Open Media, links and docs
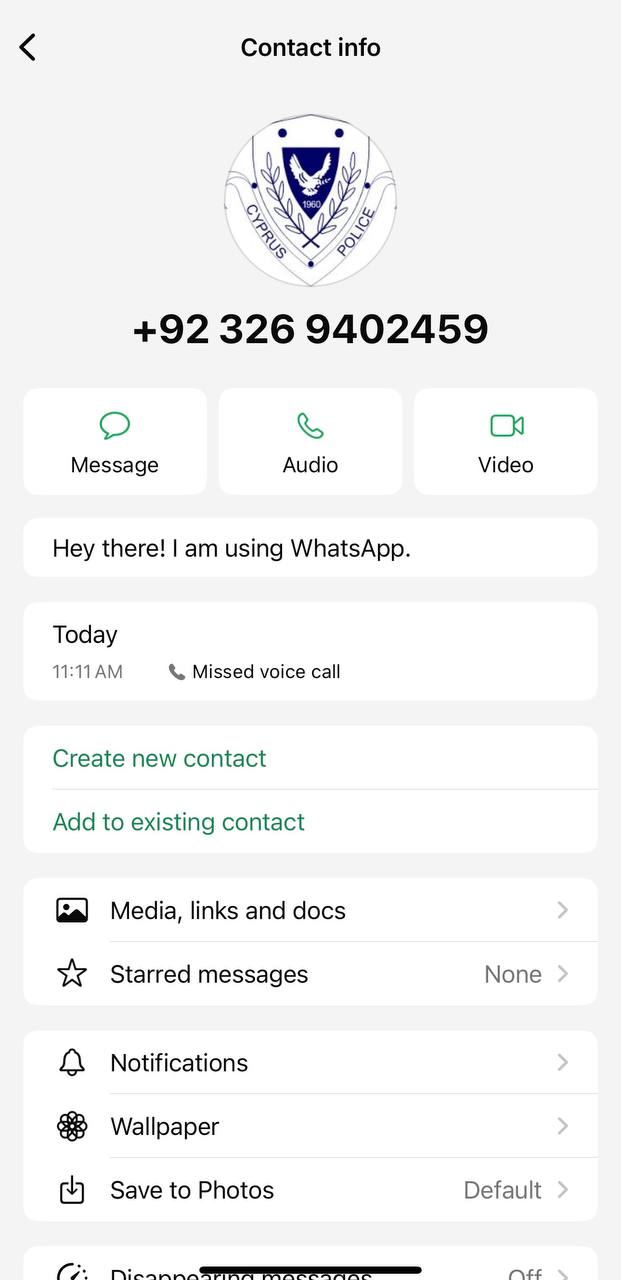 [310, 910]
